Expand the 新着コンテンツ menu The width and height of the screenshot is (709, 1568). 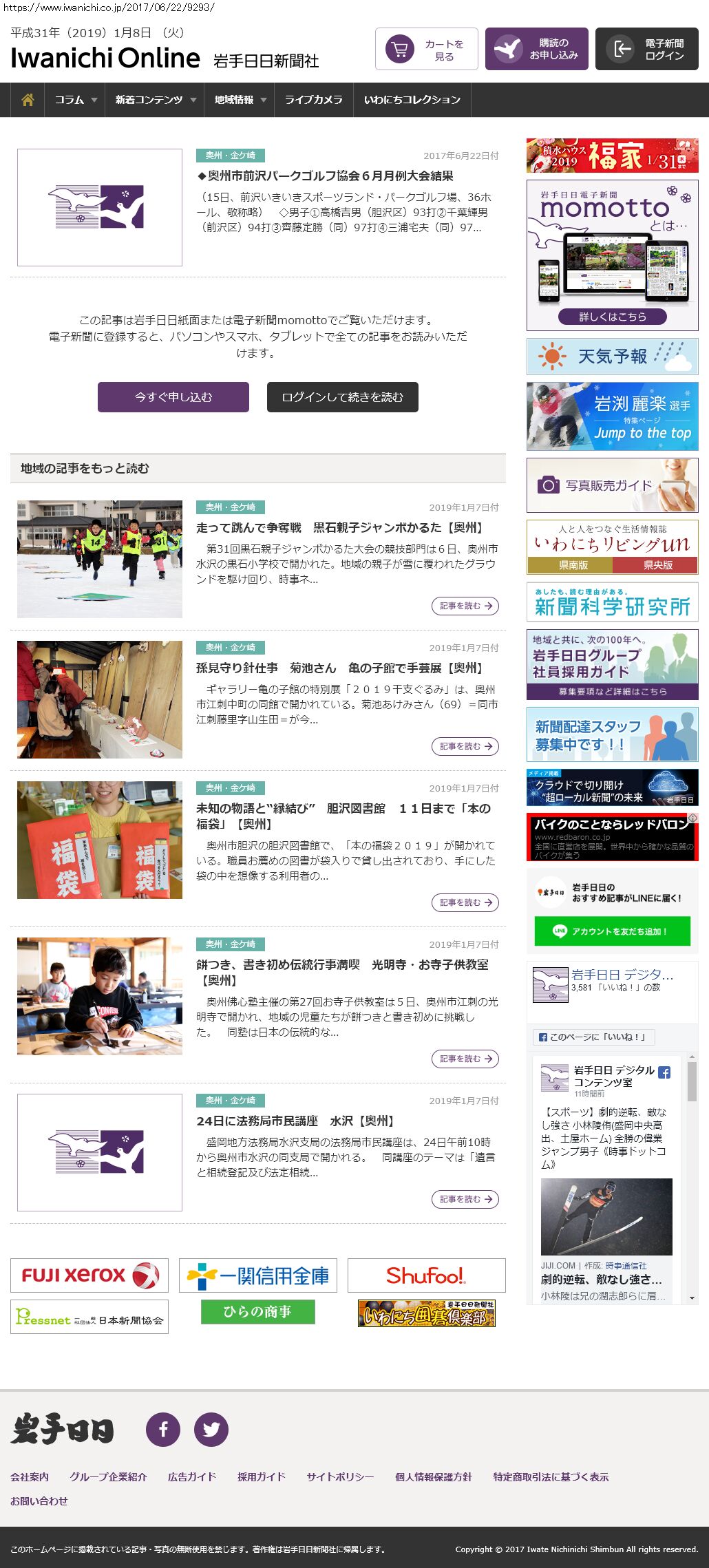155,100
